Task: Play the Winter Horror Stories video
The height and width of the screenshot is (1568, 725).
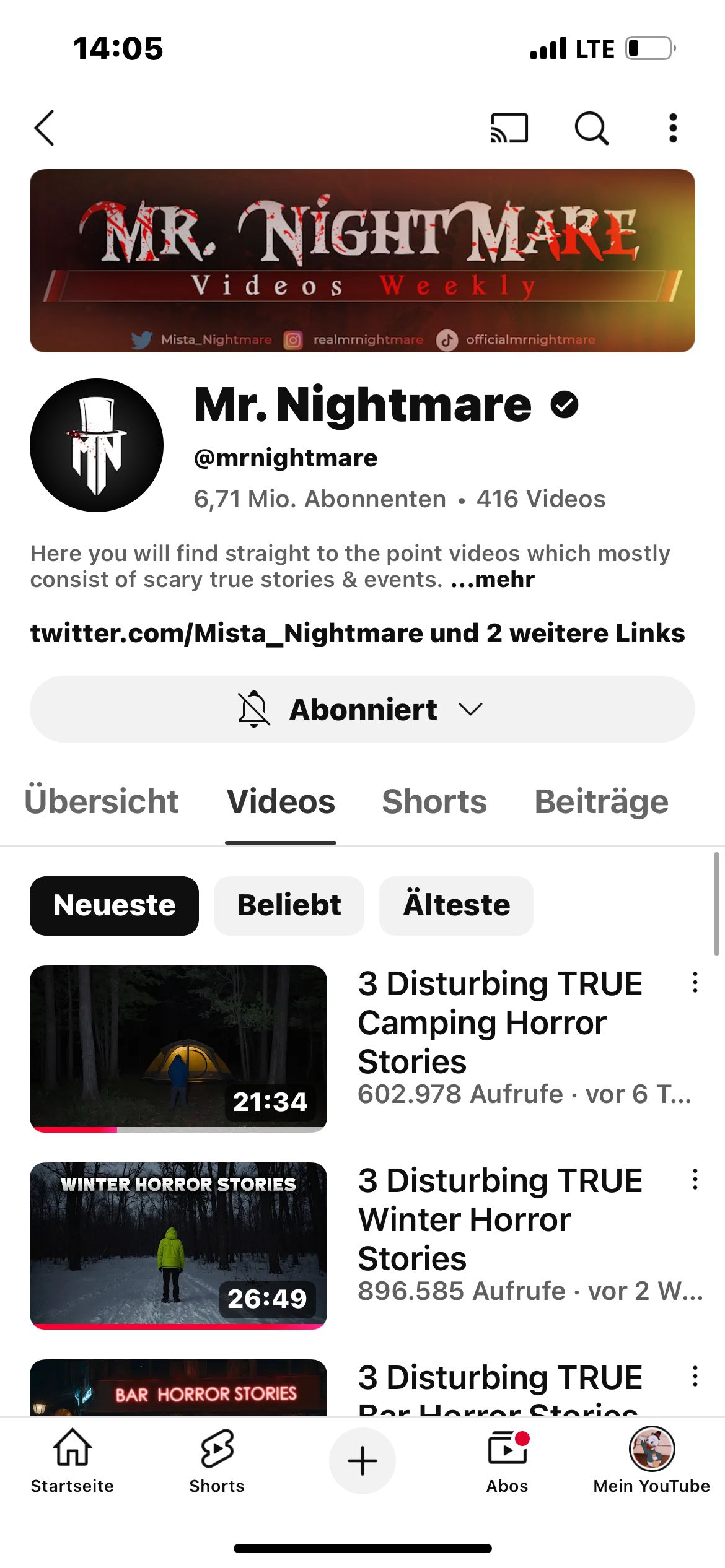Action: [178, 1245]
